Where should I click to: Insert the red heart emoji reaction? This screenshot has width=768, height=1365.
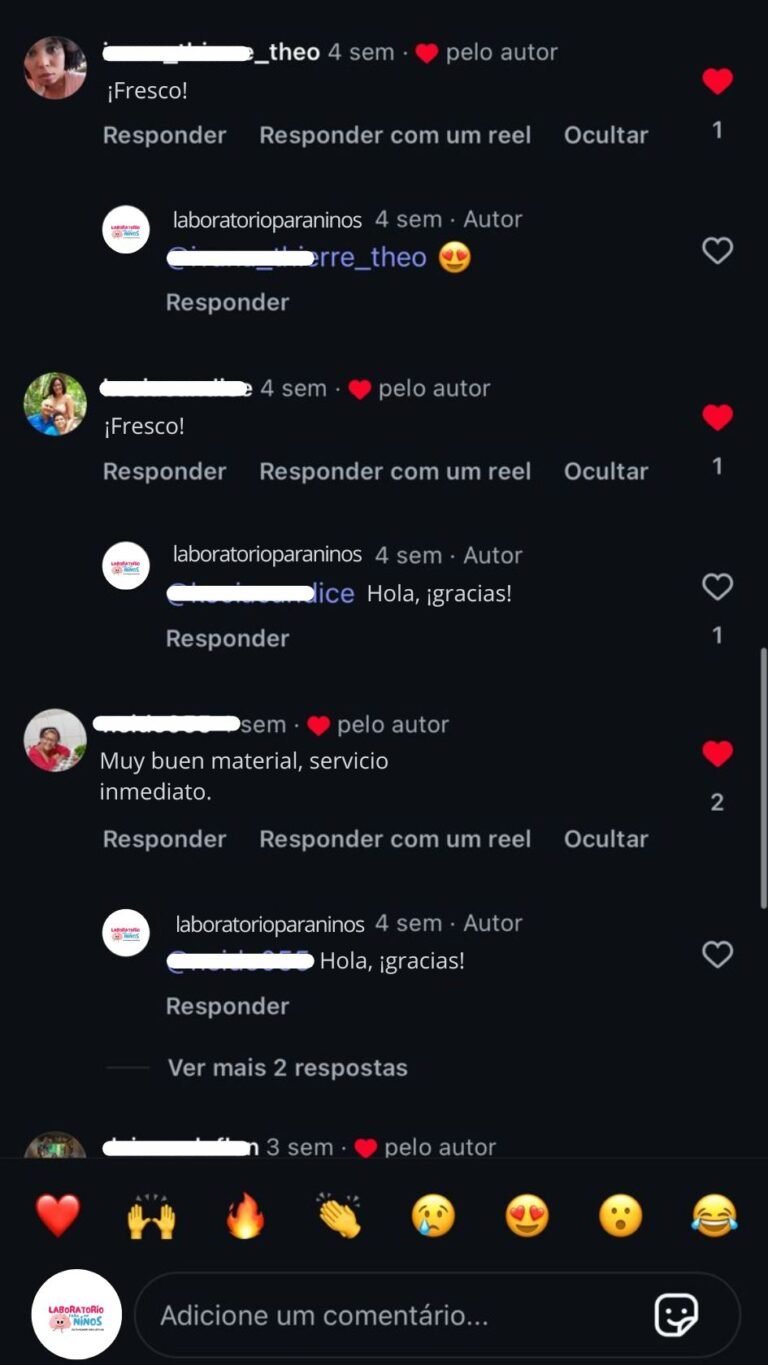(x=58, y=1217)
